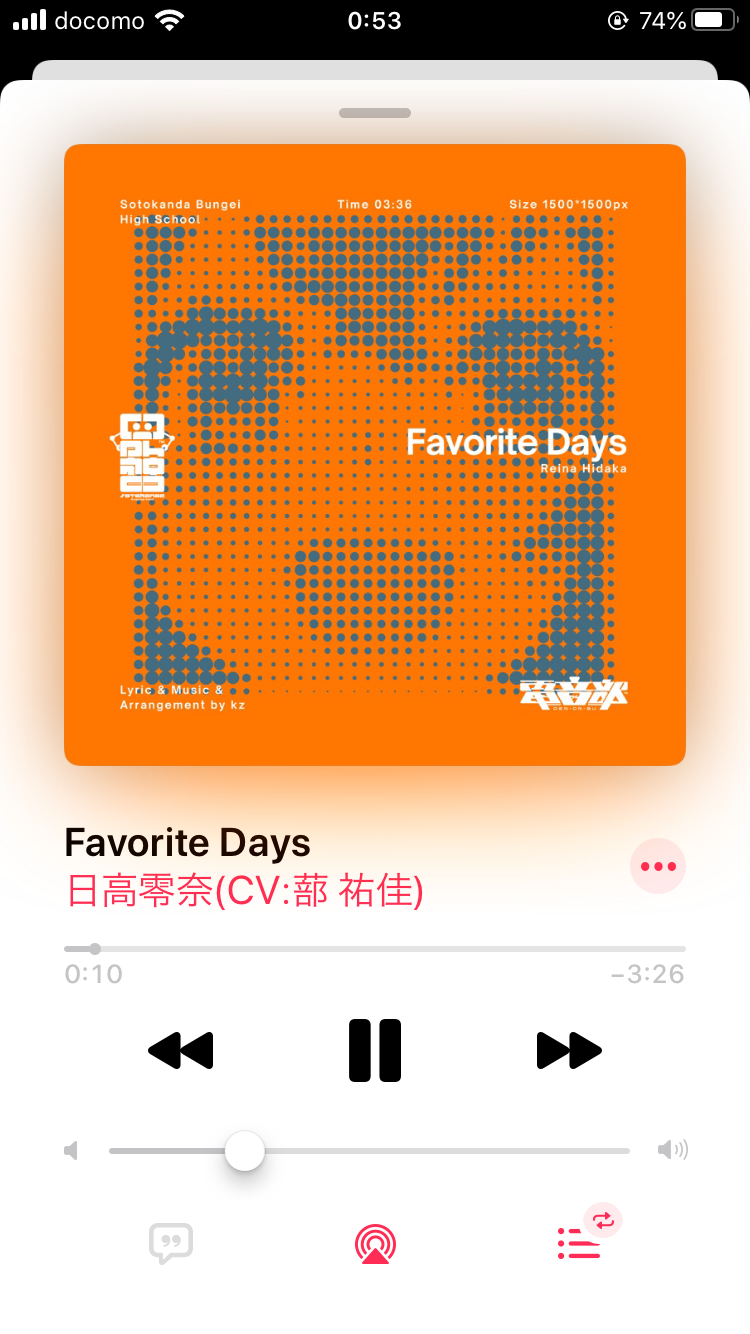Tap the grabber handle to minimize player

click(375, 113)
